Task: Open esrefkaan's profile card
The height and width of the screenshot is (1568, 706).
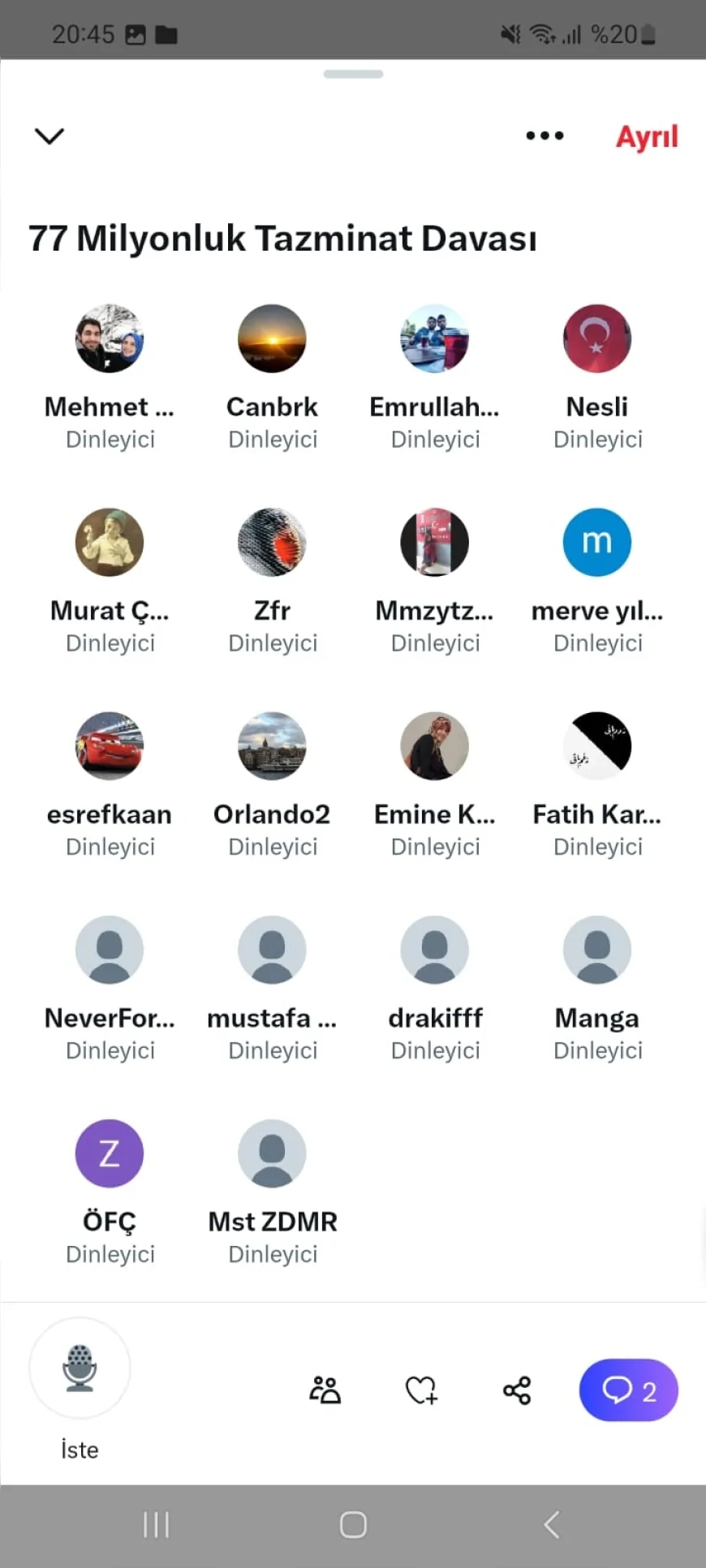Action: coord(110,746)
